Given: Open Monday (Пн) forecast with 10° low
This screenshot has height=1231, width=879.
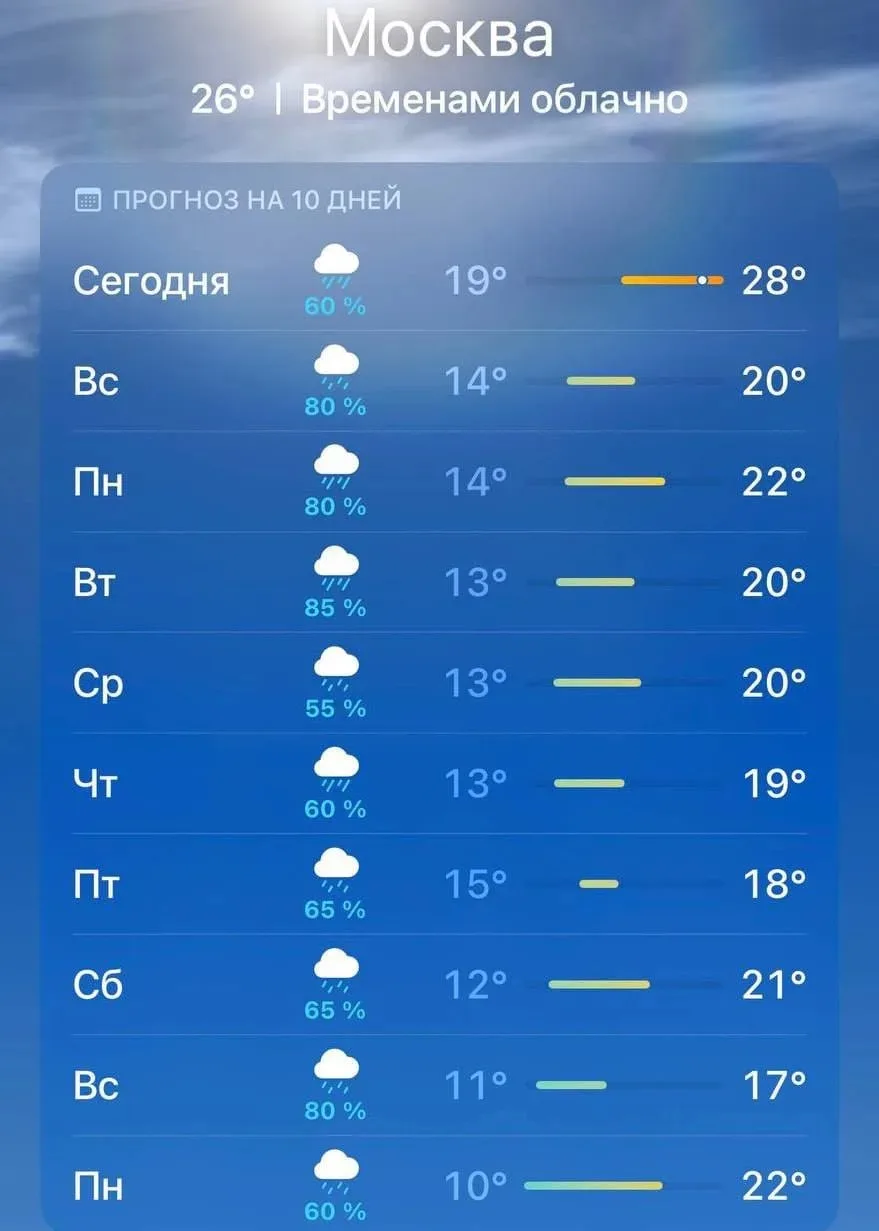Looking at the screenshot, I should pos(439,1183).
